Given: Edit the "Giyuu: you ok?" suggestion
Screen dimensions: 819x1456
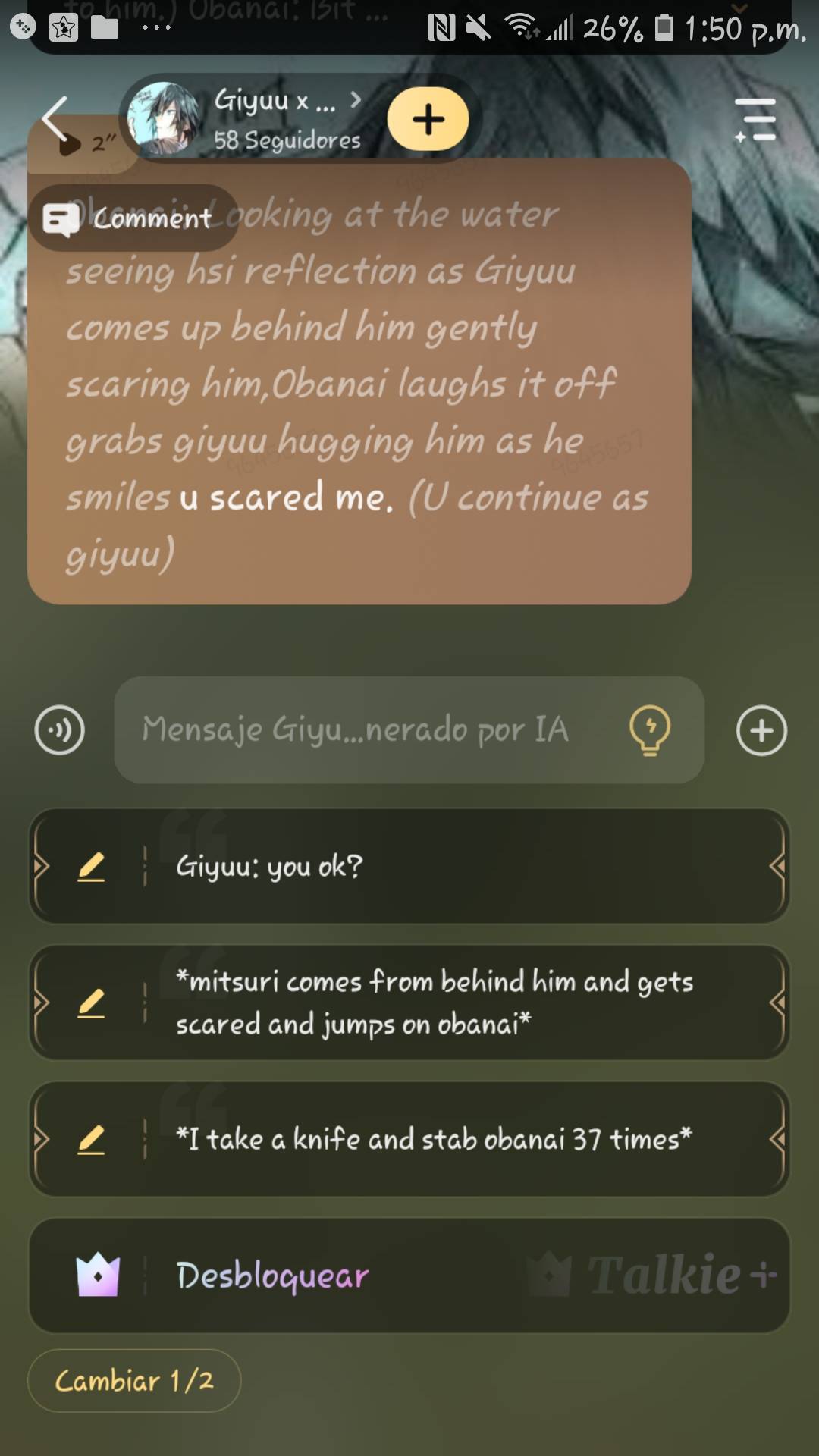Looking at the screenshot, I should [91, 866].
